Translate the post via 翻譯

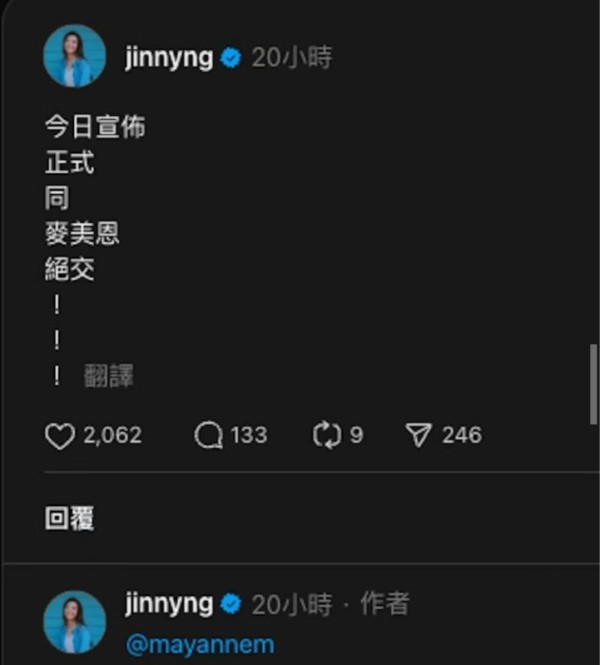point(109,377)
